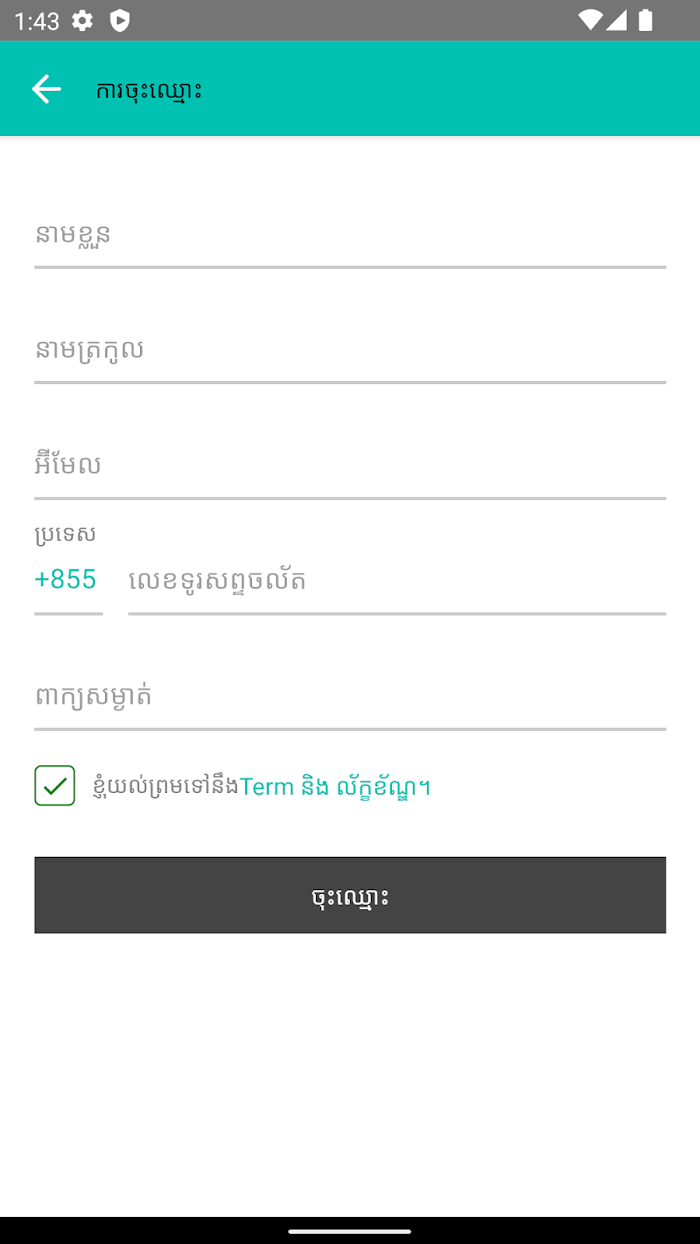Screen dimensions: 700x1244
Task: Tap the ចុះឈ្មោះ register button
Action: click(350, 895)
